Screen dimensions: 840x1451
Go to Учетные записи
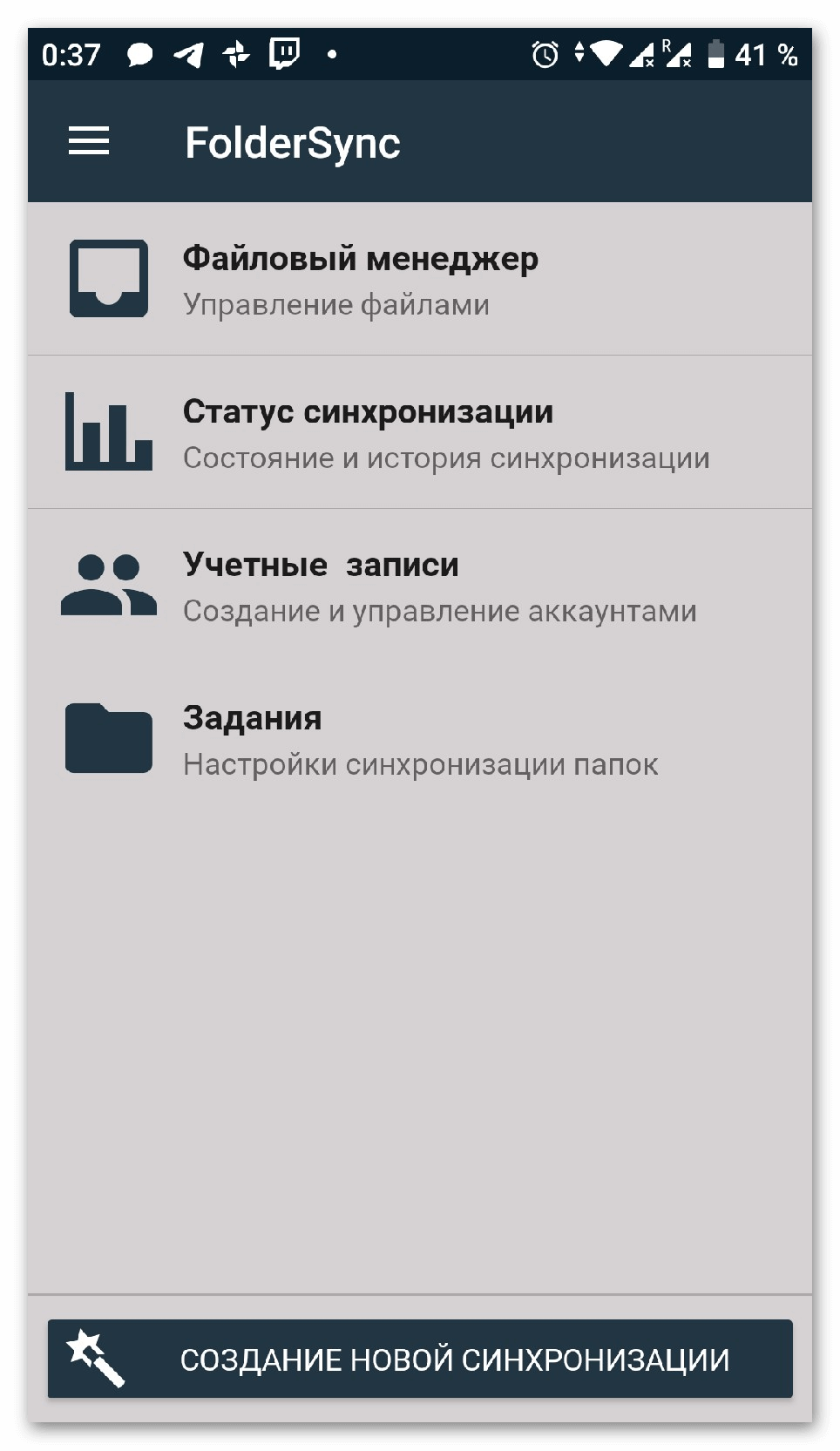click(418, 586)
